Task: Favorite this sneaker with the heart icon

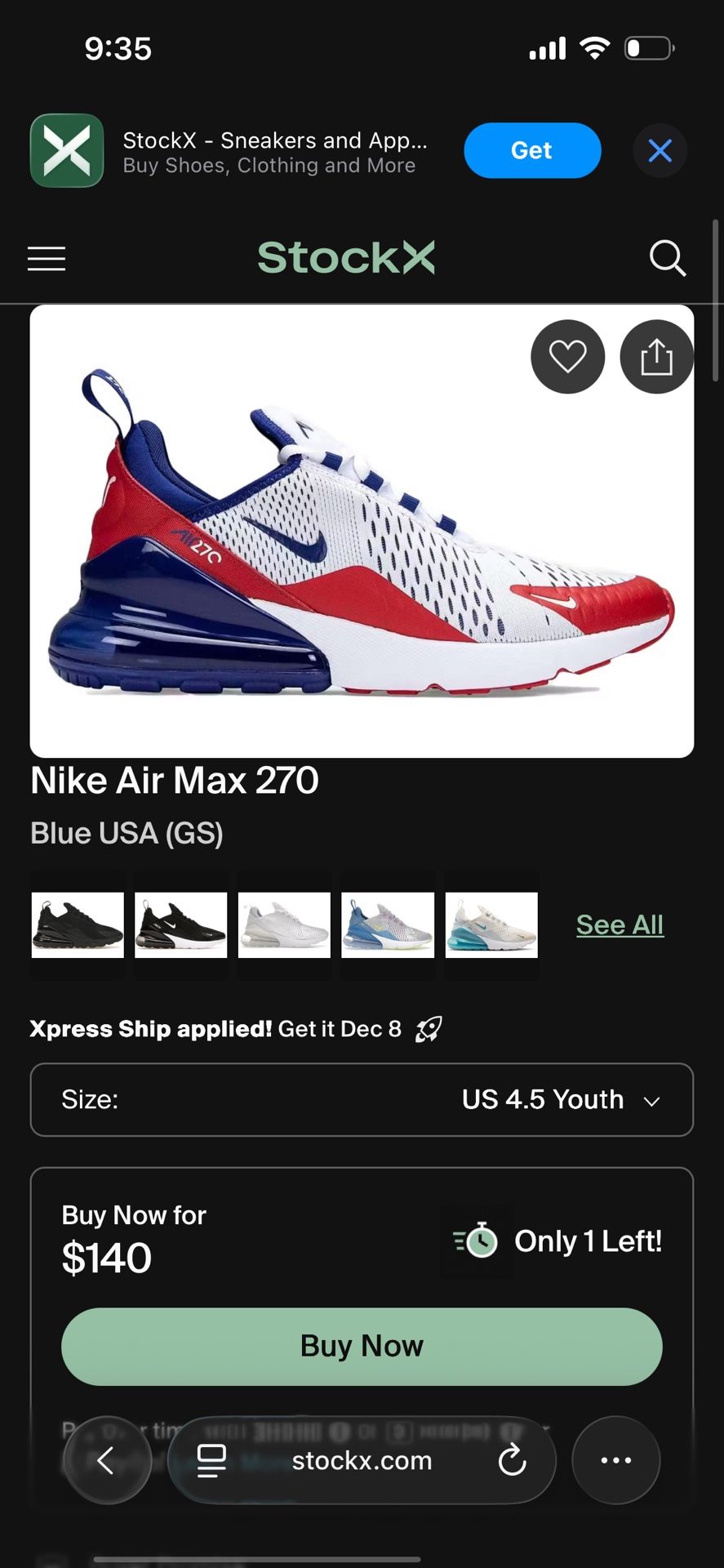Action: (567, 356)
